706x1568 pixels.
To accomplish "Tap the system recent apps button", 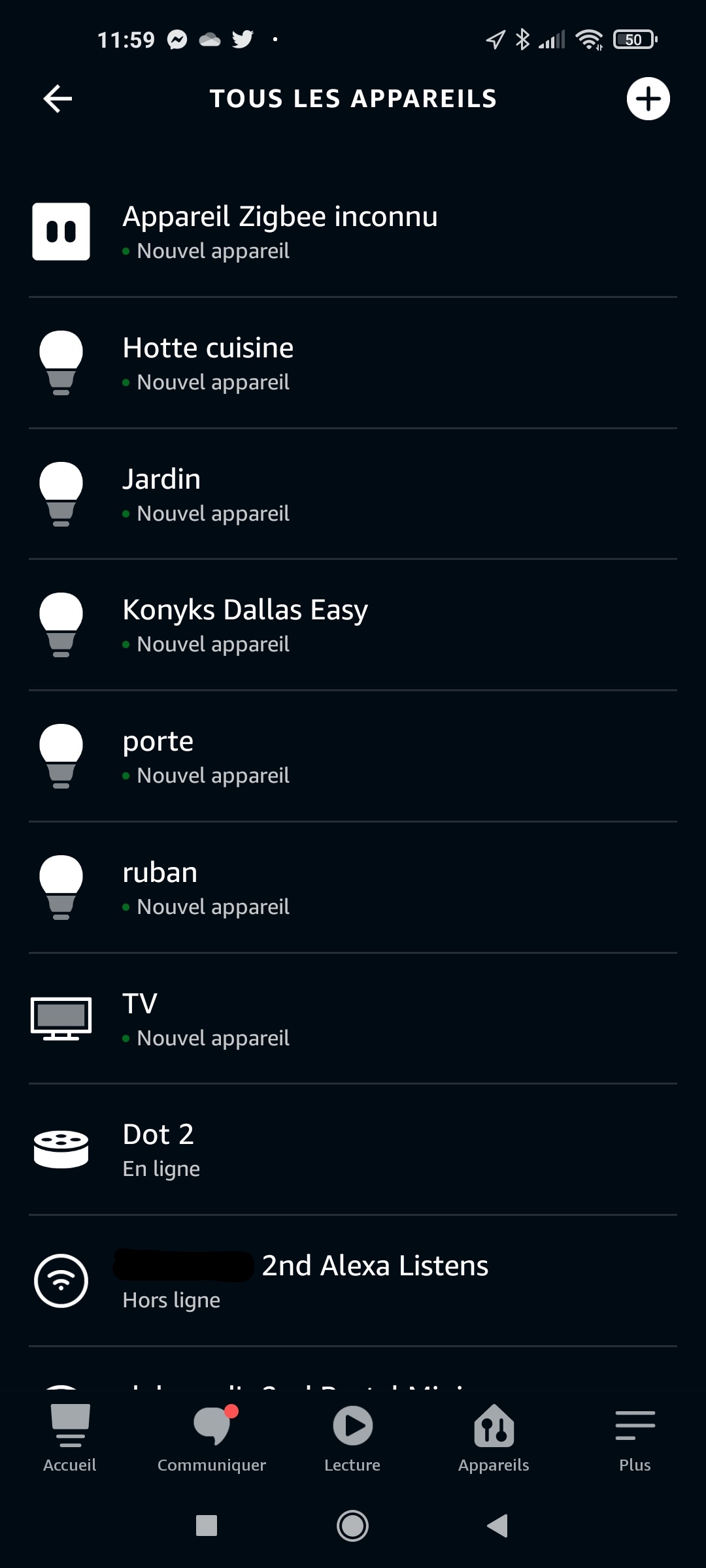I will click(x=207, y=1526).
